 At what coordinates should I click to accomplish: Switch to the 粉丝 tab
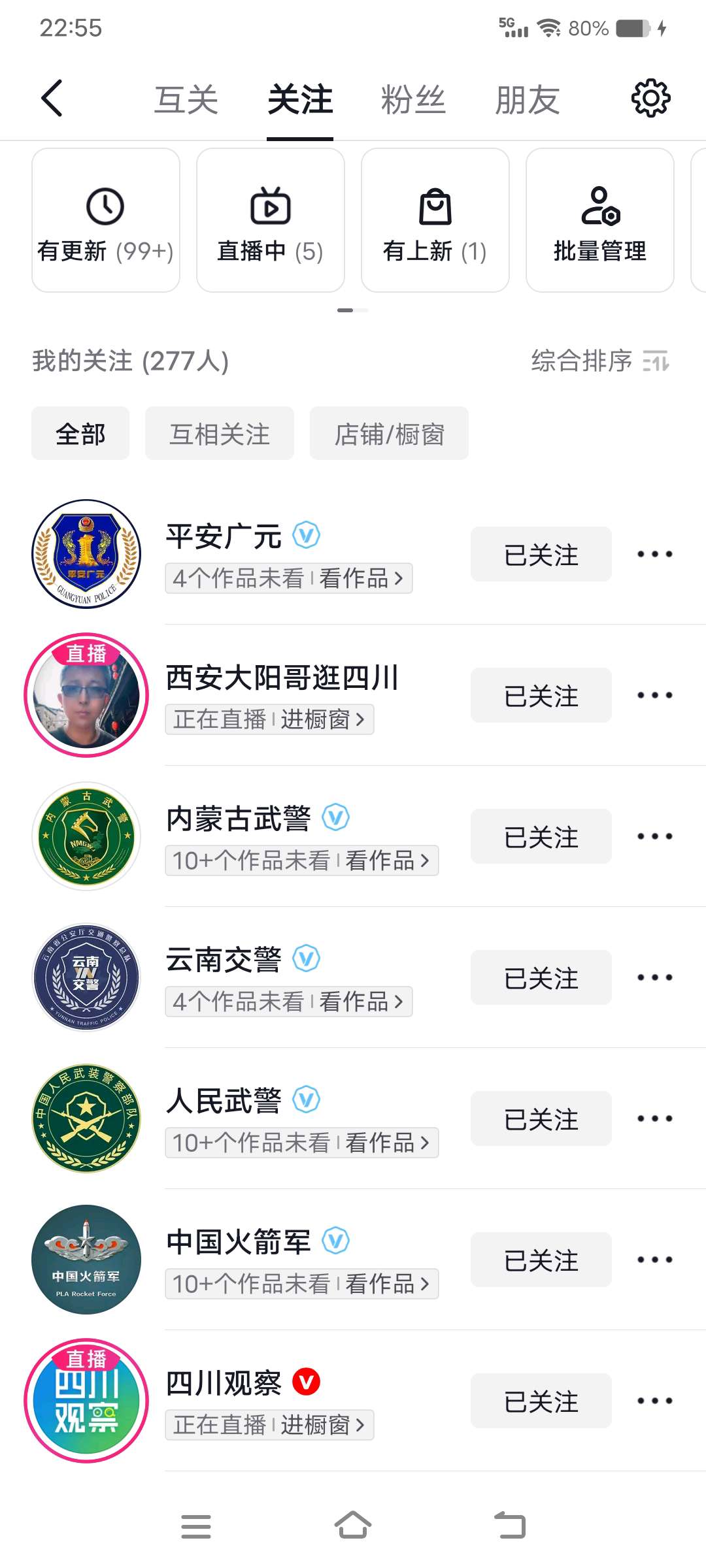(413, 100)
